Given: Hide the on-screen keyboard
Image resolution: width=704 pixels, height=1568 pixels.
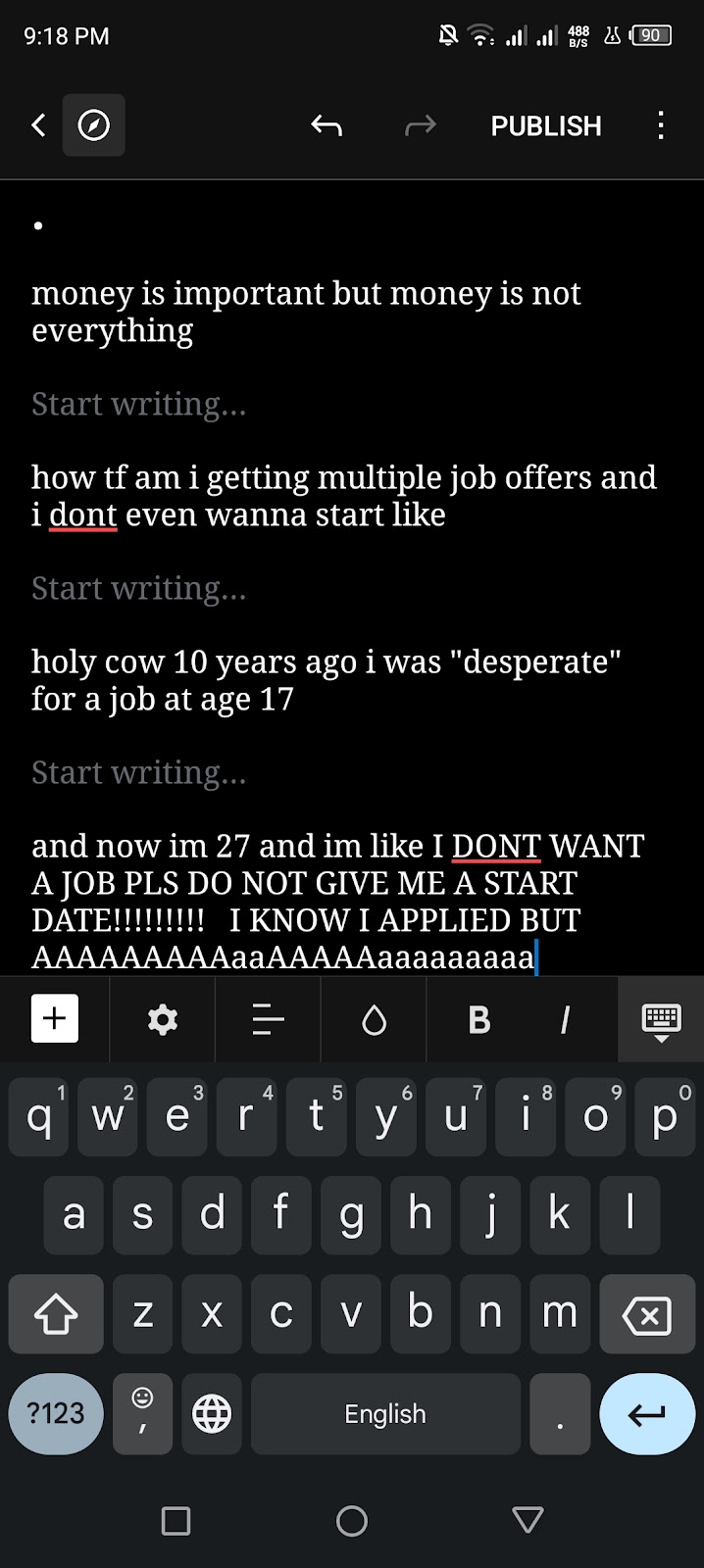Looking at the screenshot, I should (661, 1020).
